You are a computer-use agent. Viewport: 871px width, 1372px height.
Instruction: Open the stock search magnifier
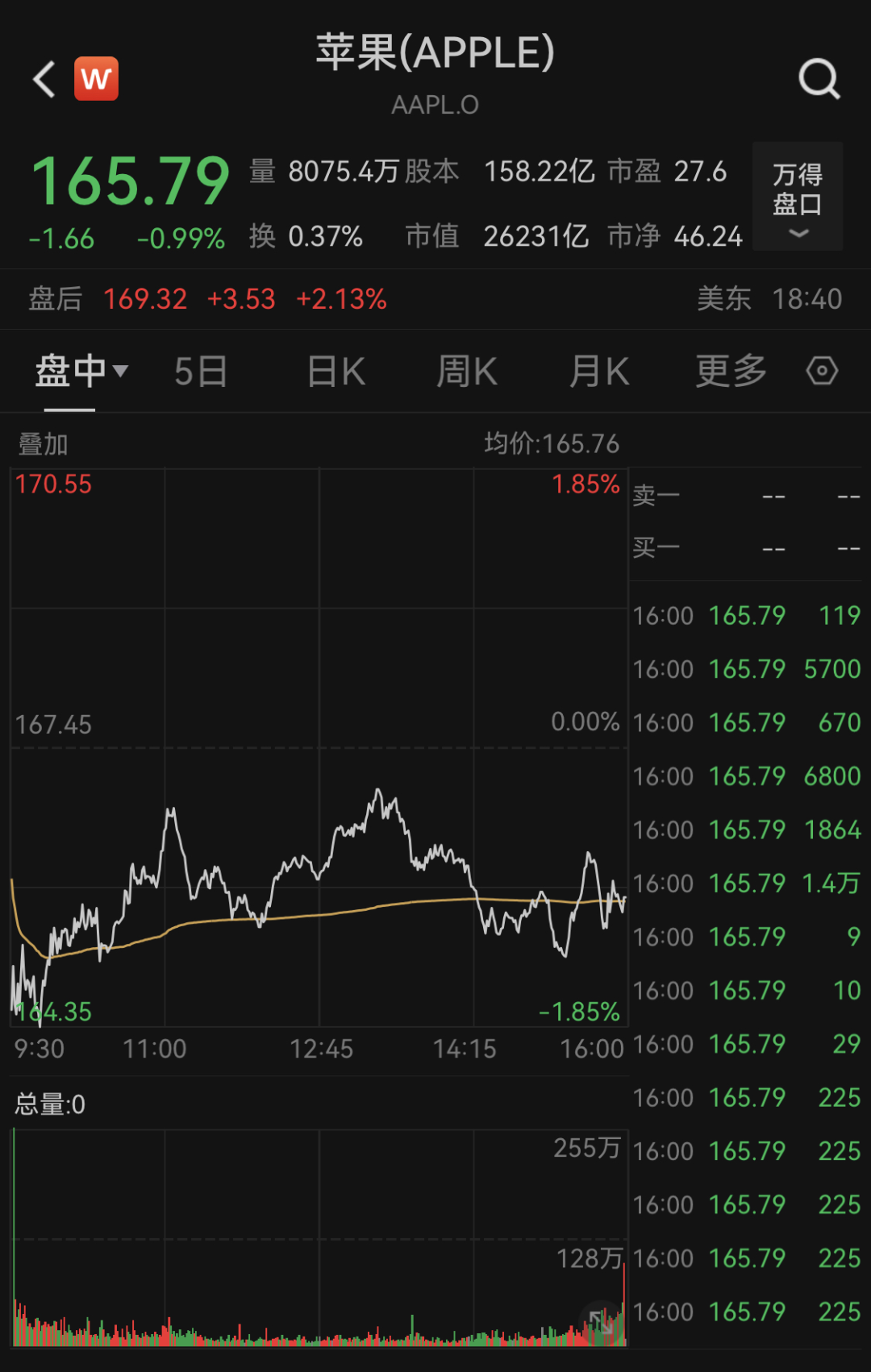pyautogui.click(x=819, y=79)
